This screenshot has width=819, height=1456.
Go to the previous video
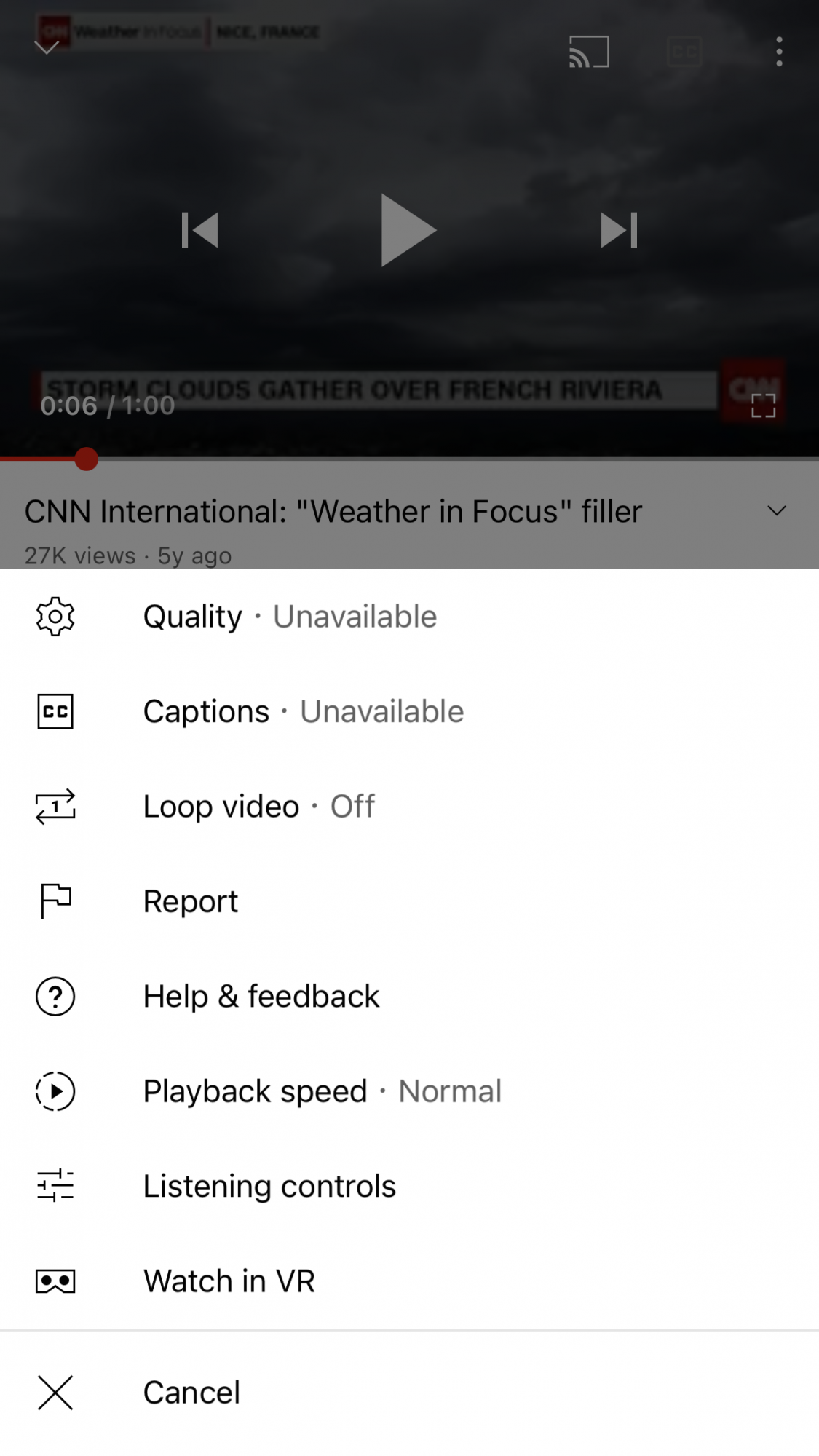point(200,230)
